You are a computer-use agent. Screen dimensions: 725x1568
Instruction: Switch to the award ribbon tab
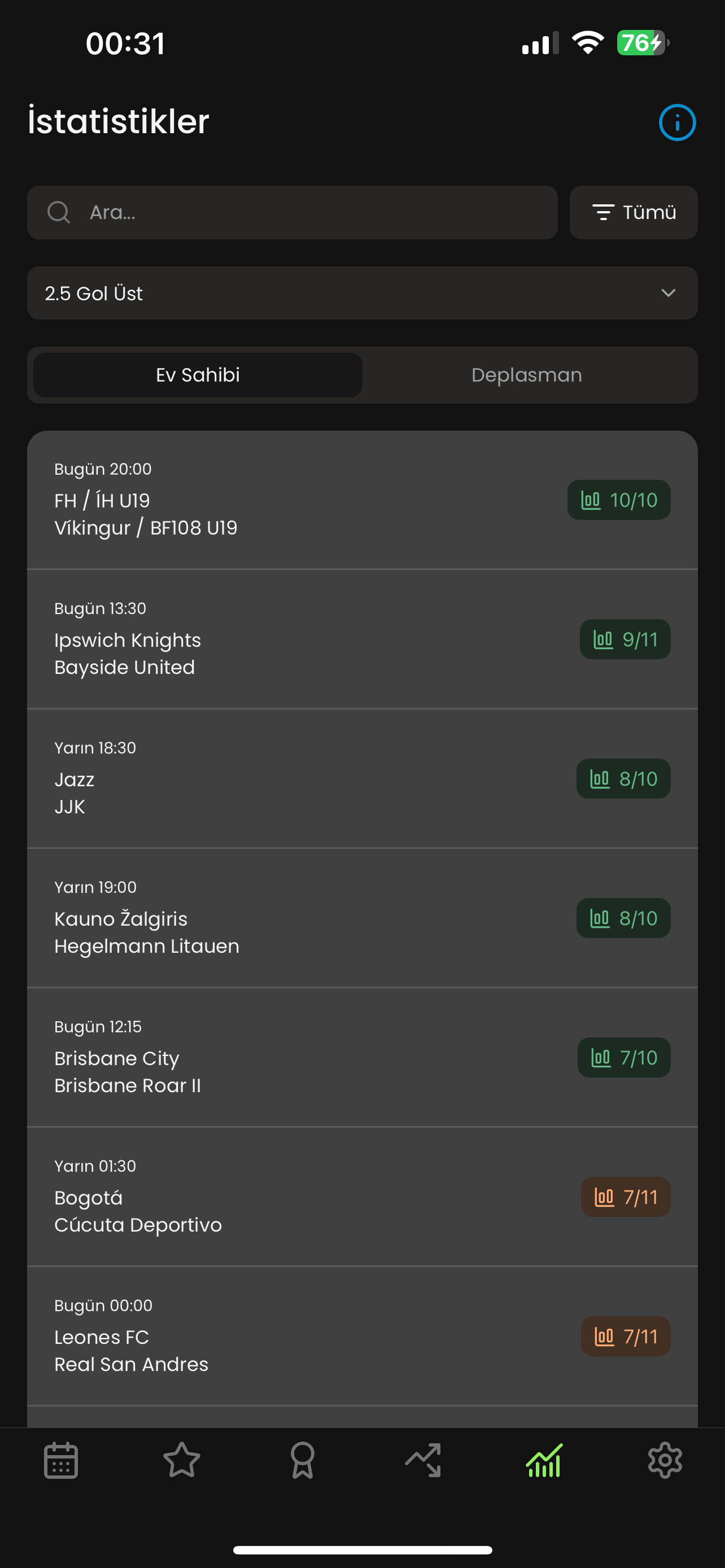[x=303, y=1460]
